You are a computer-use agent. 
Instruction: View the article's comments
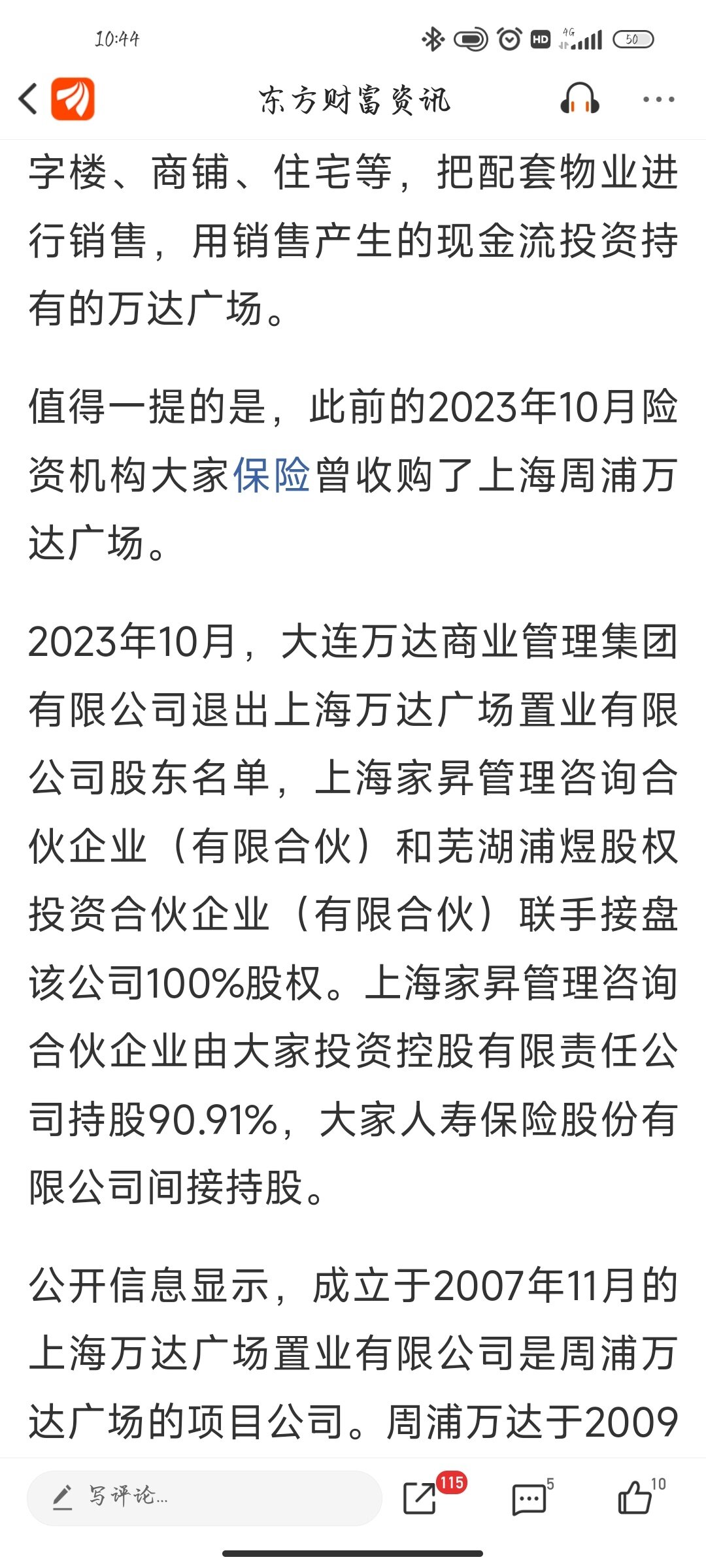529,1498
